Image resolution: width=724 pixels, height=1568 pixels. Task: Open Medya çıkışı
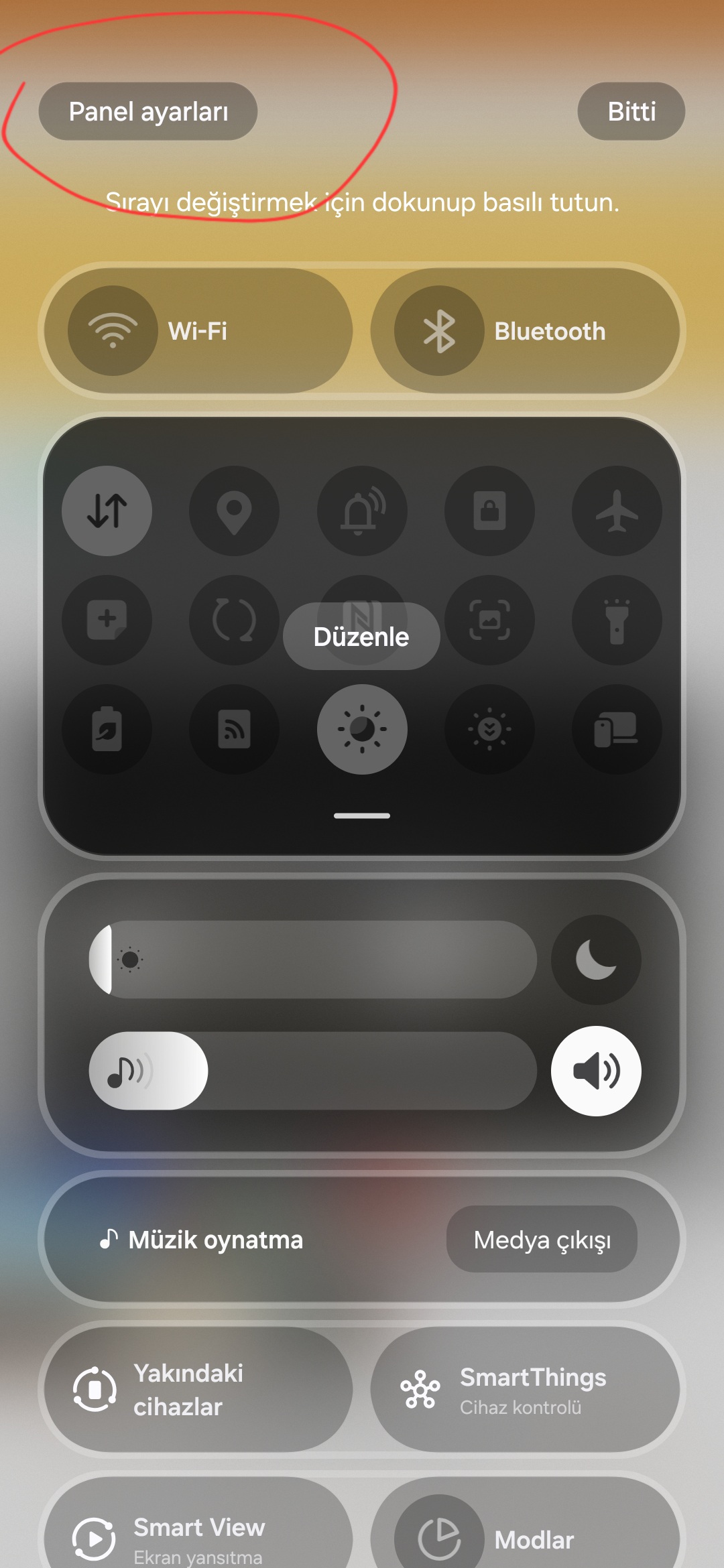pyautogui.click(x=542, y=1240)
